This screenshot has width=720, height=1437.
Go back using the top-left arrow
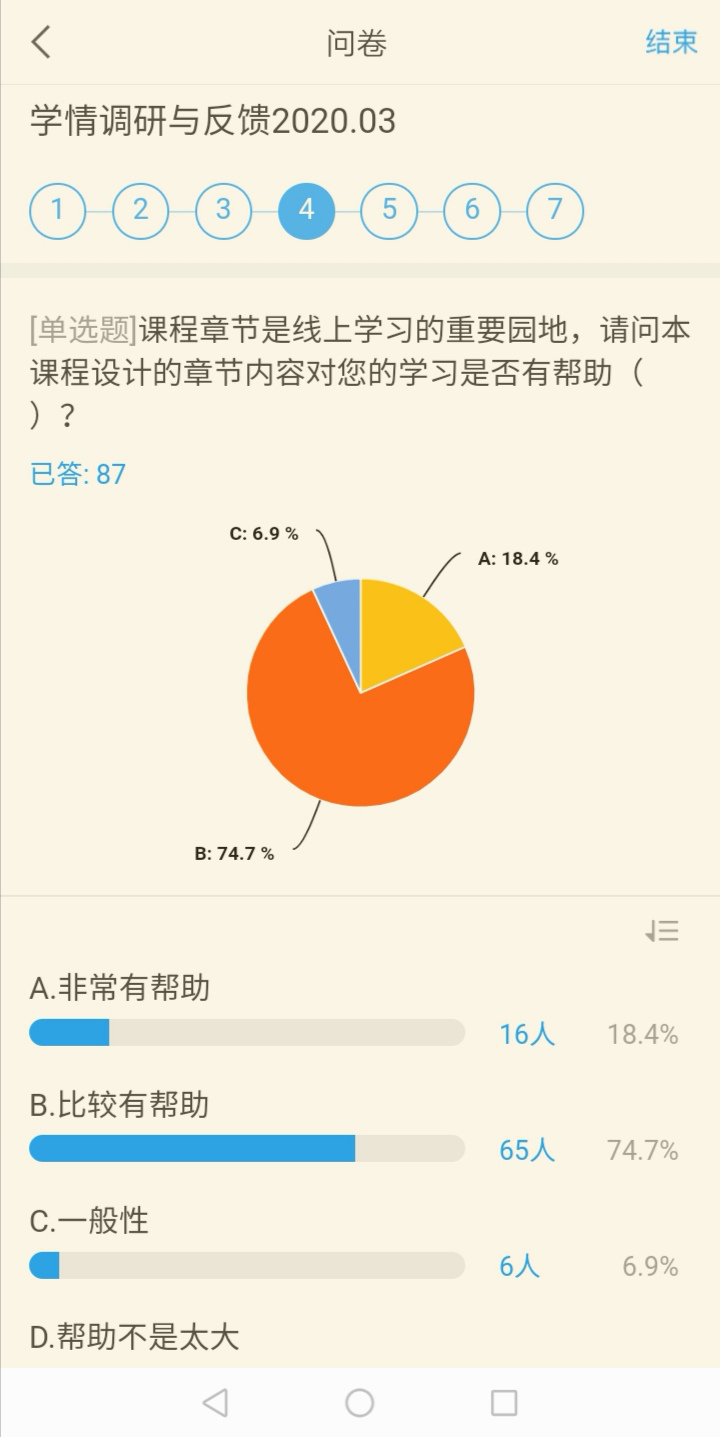[41, 43]
